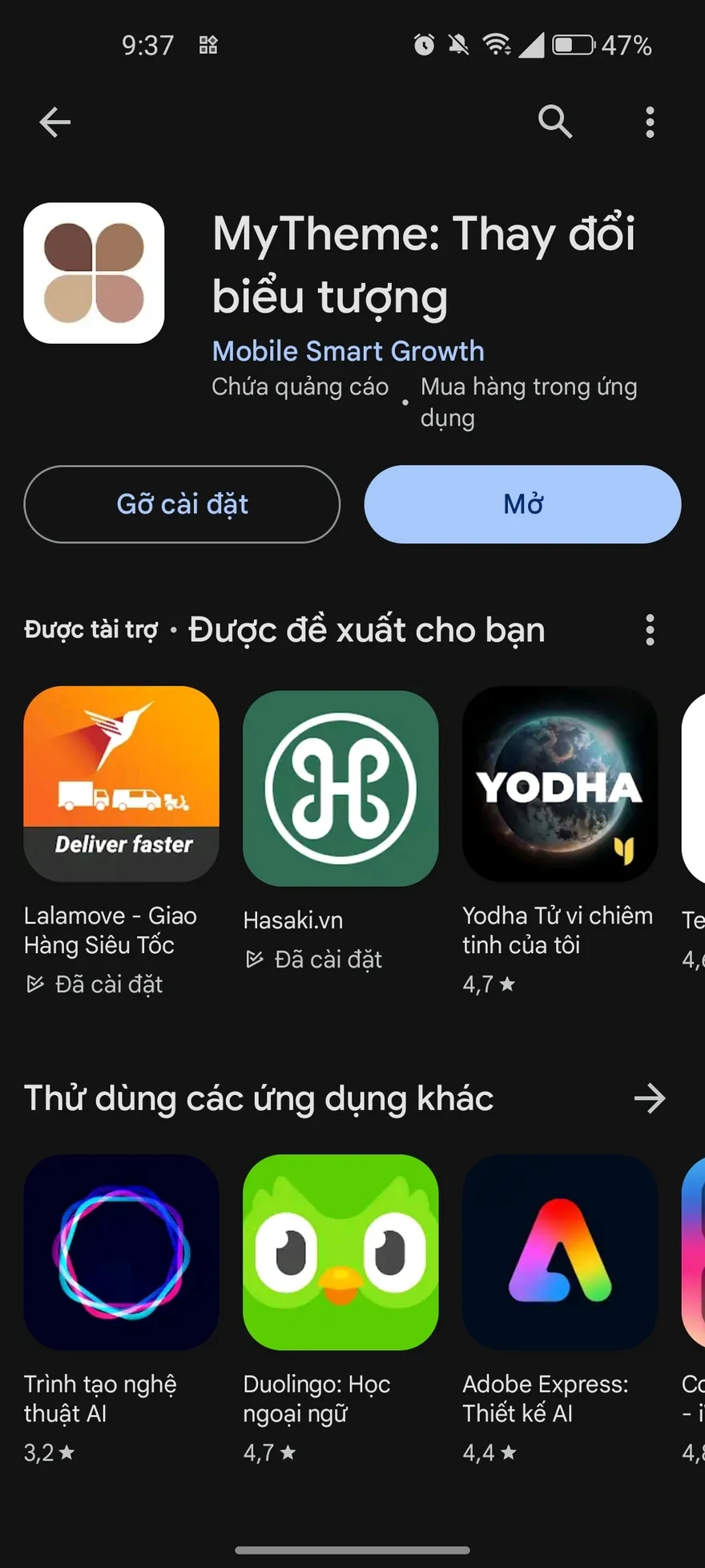Open the top-right overflow menu
705x1568 pixels.
(650, 122)
